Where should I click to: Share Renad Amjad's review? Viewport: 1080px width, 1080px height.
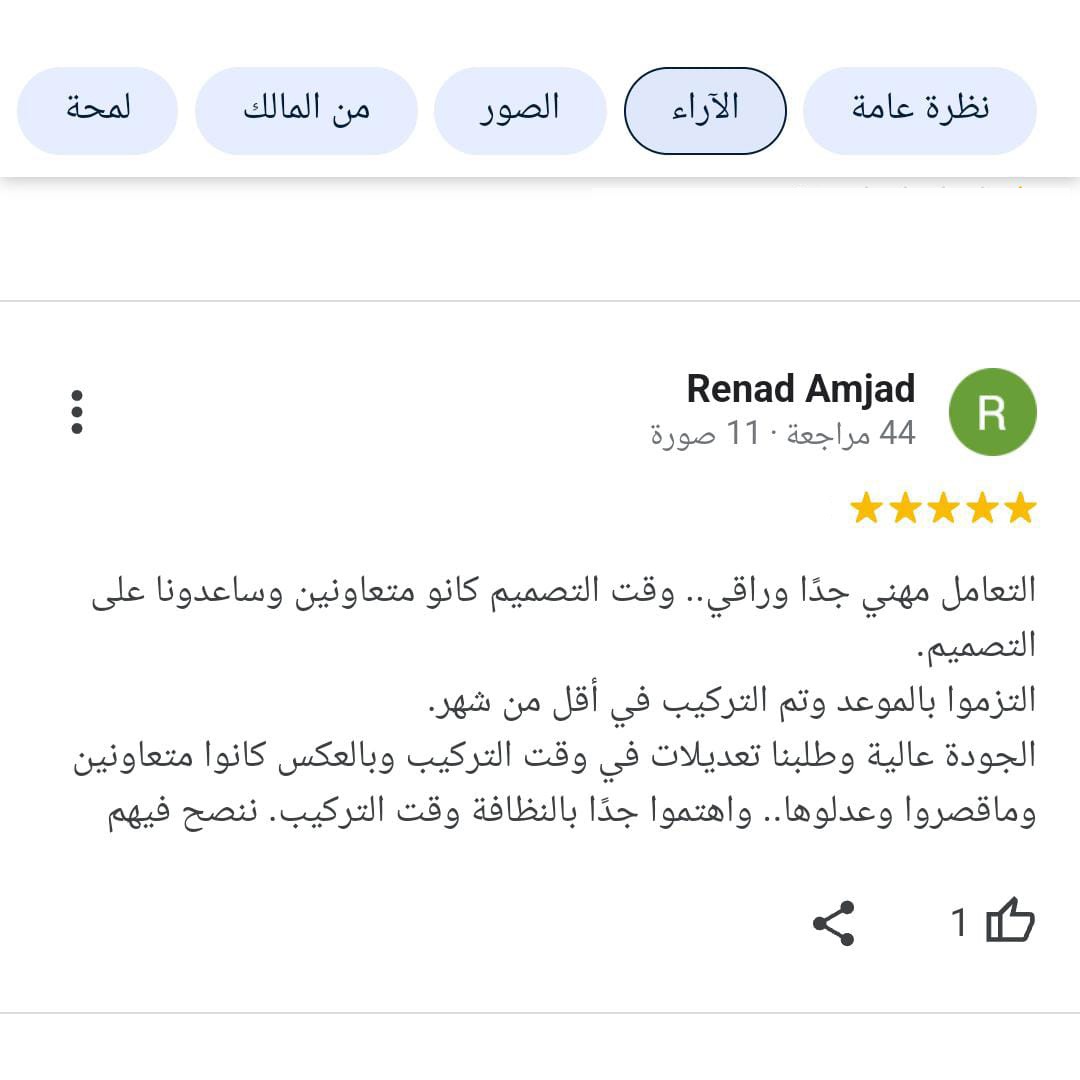833,922
